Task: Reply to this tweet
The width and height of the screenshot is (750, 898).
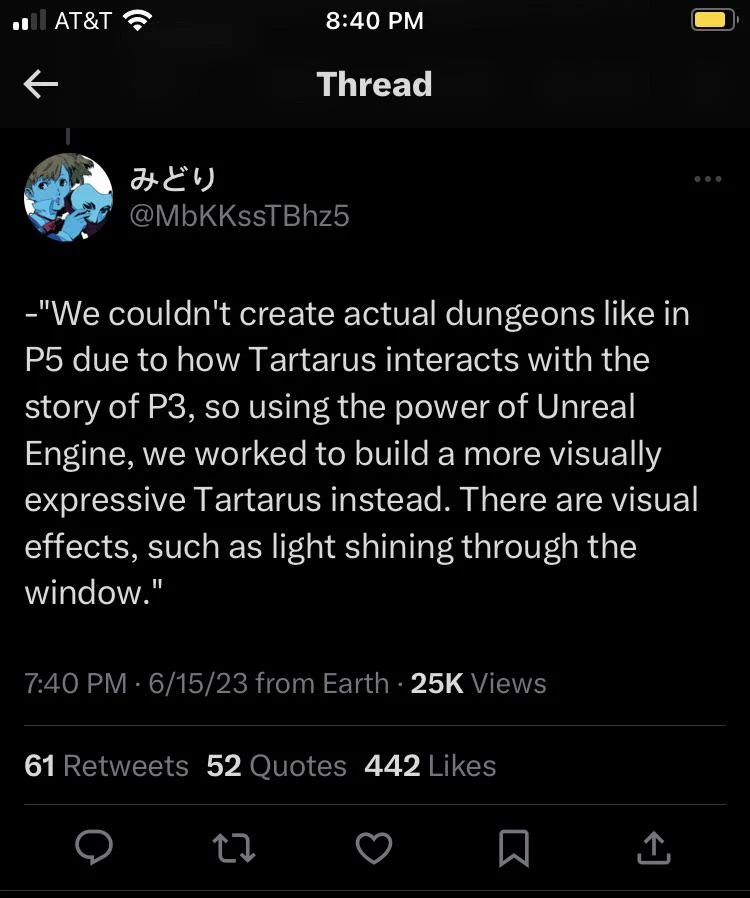Action: coord(95,849)
